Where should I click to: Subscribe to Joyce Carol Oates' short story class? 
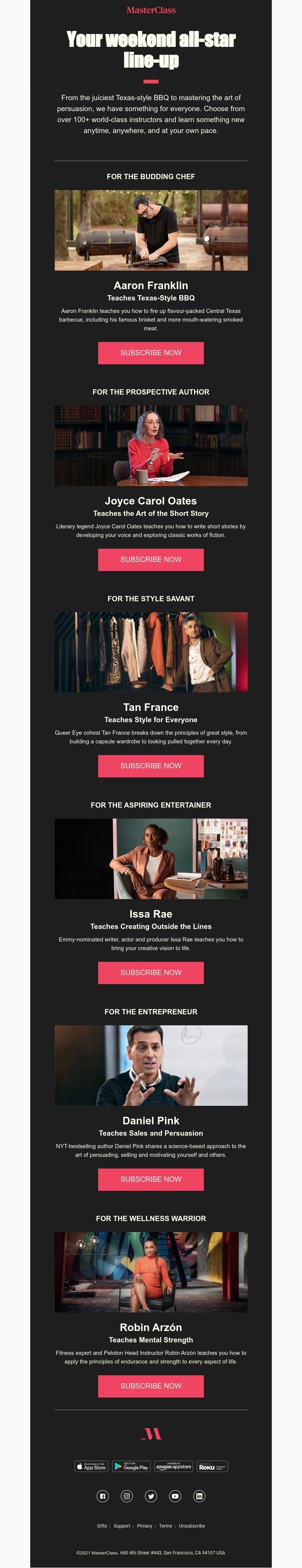[151, 559]
